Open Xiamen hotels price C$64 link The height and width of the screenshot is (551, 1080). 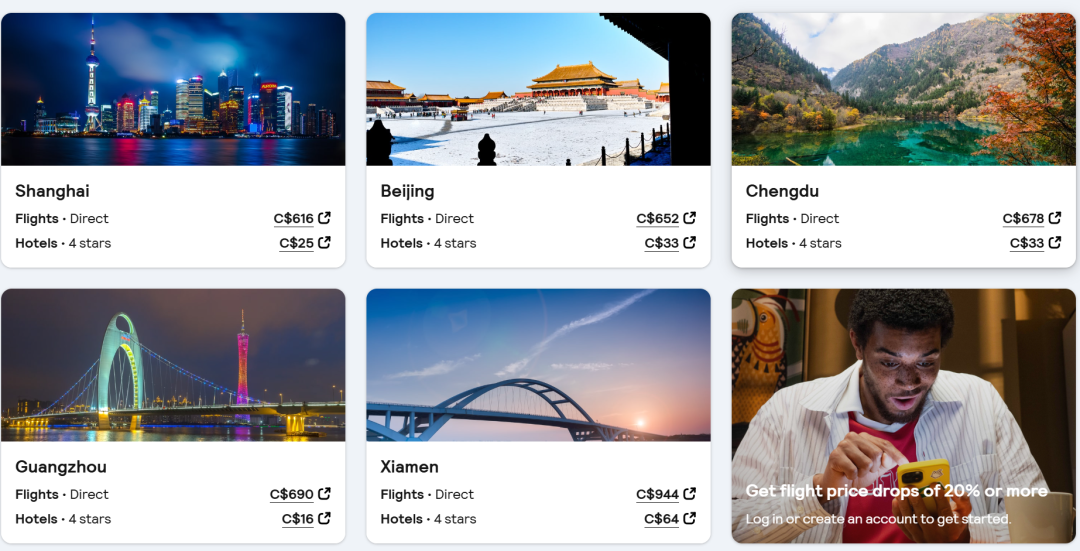pos(669,519)
